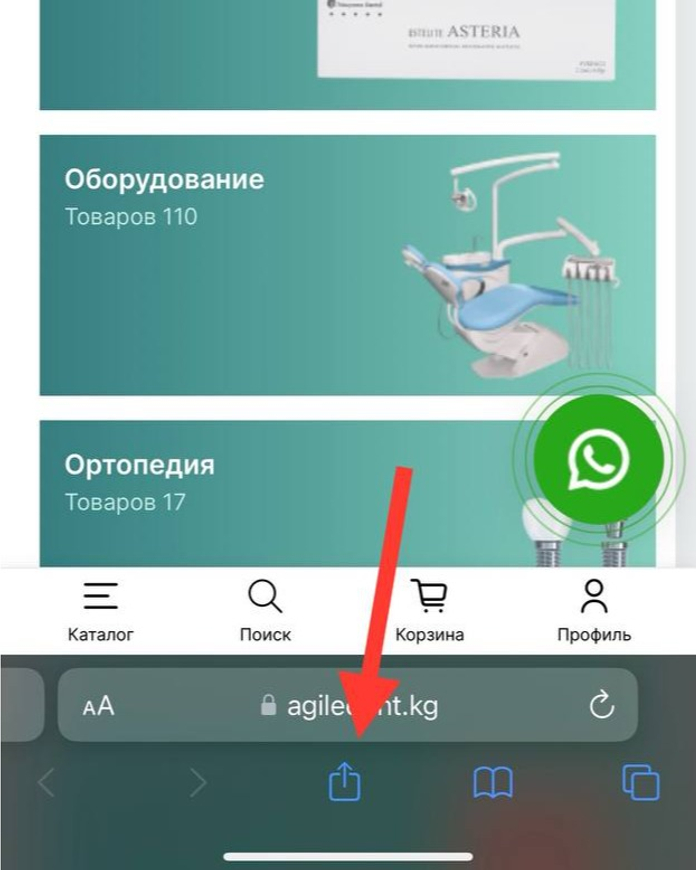Open the AA page settings menu

pyautogui.click(x=99, y=706)
